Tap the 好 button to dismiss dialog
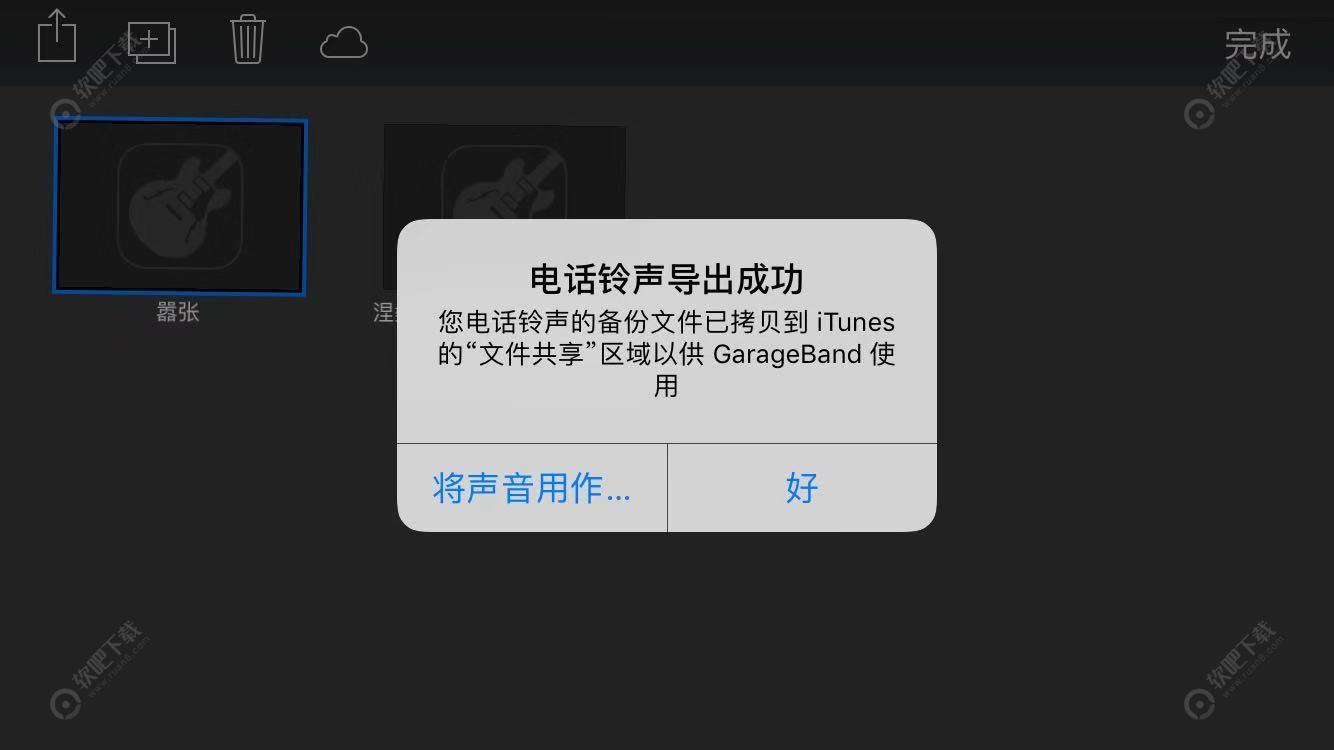Screen dimensions: 1334x750 [802, 488]
